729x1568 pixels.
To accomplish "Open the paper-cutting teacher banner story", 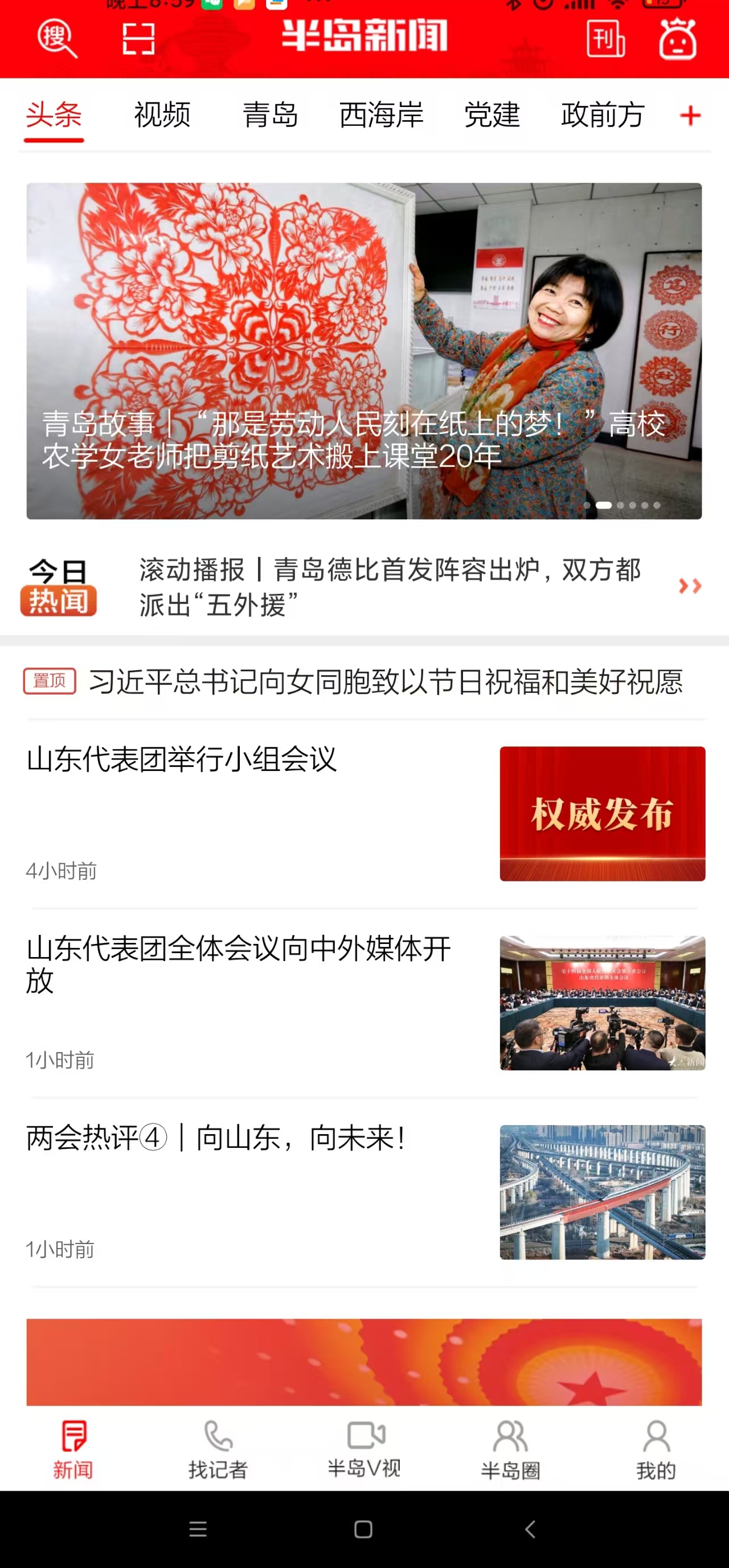I will pyautogui.click(x=363, y=351).
